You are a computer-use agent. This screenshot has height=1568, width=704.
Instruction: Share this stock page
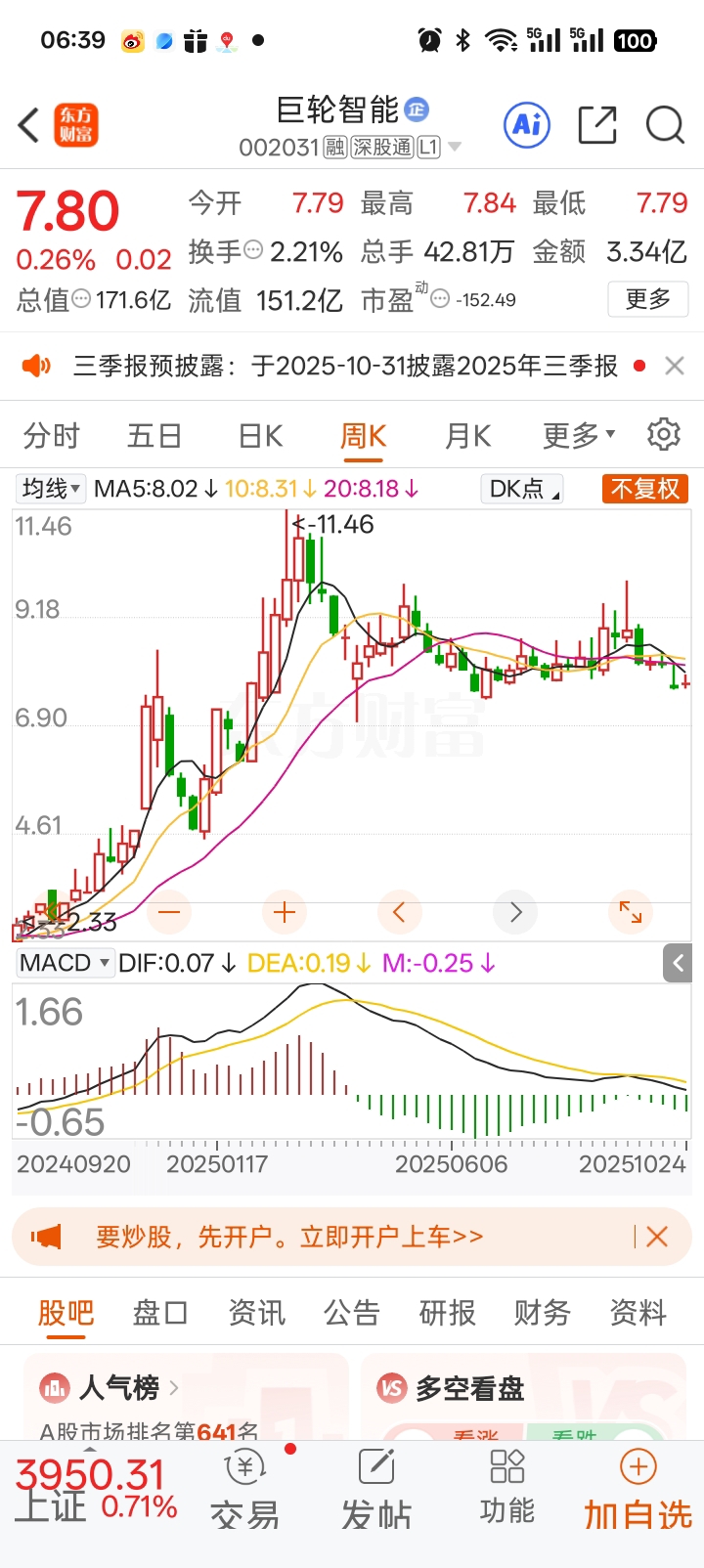(x=596, y=125)
